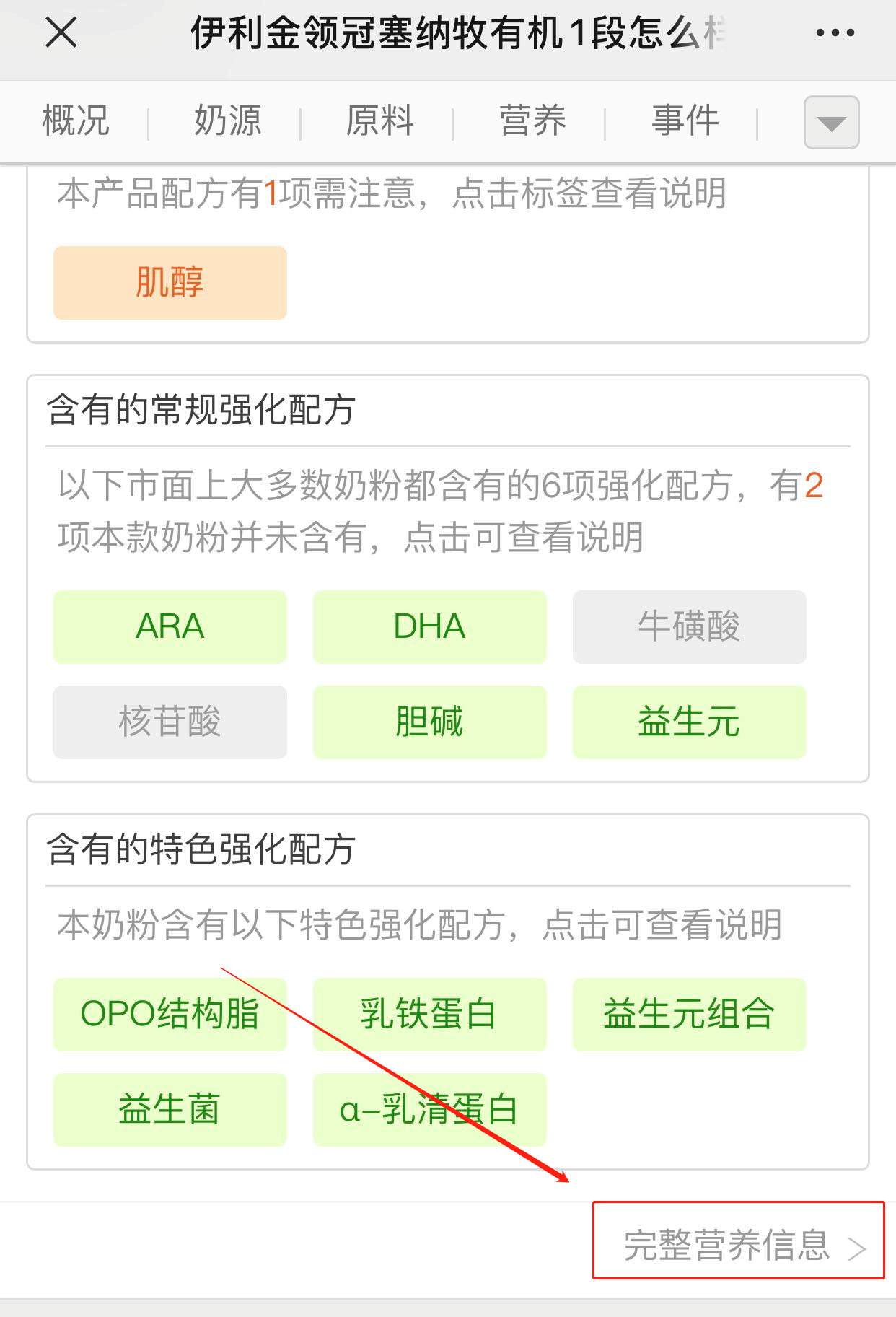Close the page with the X icon
Viewport: 896px width, 1317px height.
tap(61, 32)
